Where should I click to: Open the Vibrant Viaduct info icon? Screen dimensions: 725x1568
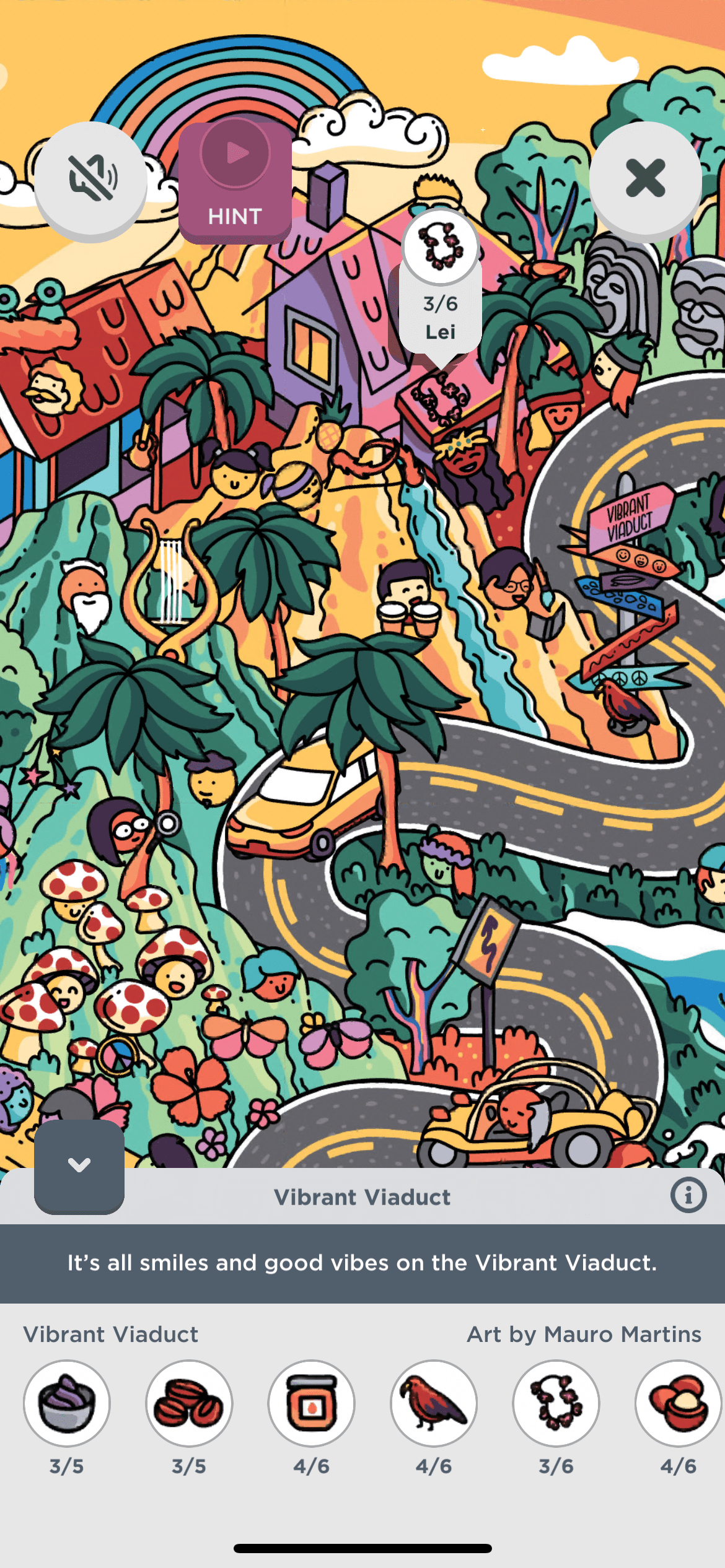[x=688, y=1195]
